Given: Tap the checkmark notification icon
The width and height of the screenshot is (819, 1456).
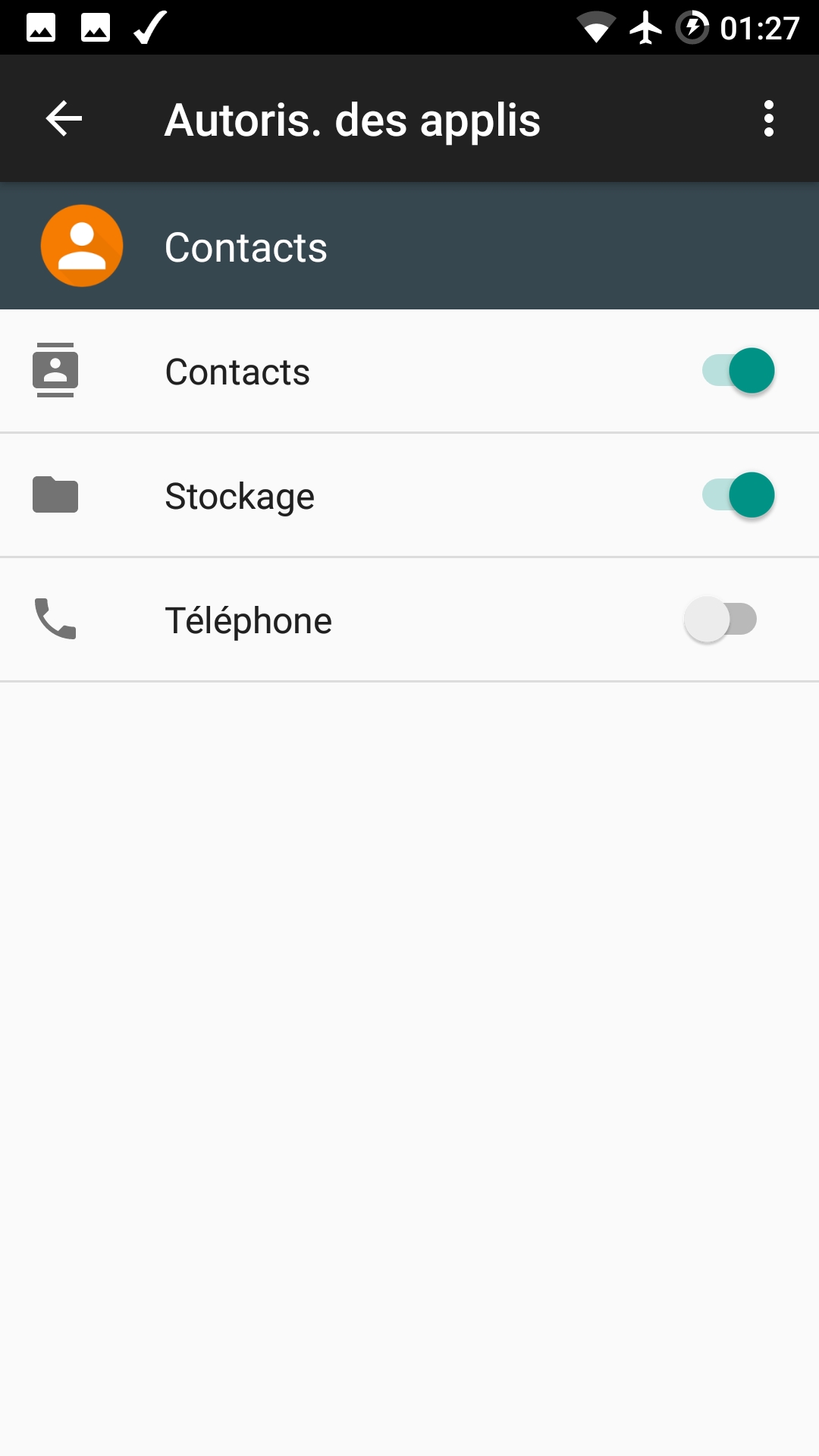Looking at the screenshot, I should [147, 27].
